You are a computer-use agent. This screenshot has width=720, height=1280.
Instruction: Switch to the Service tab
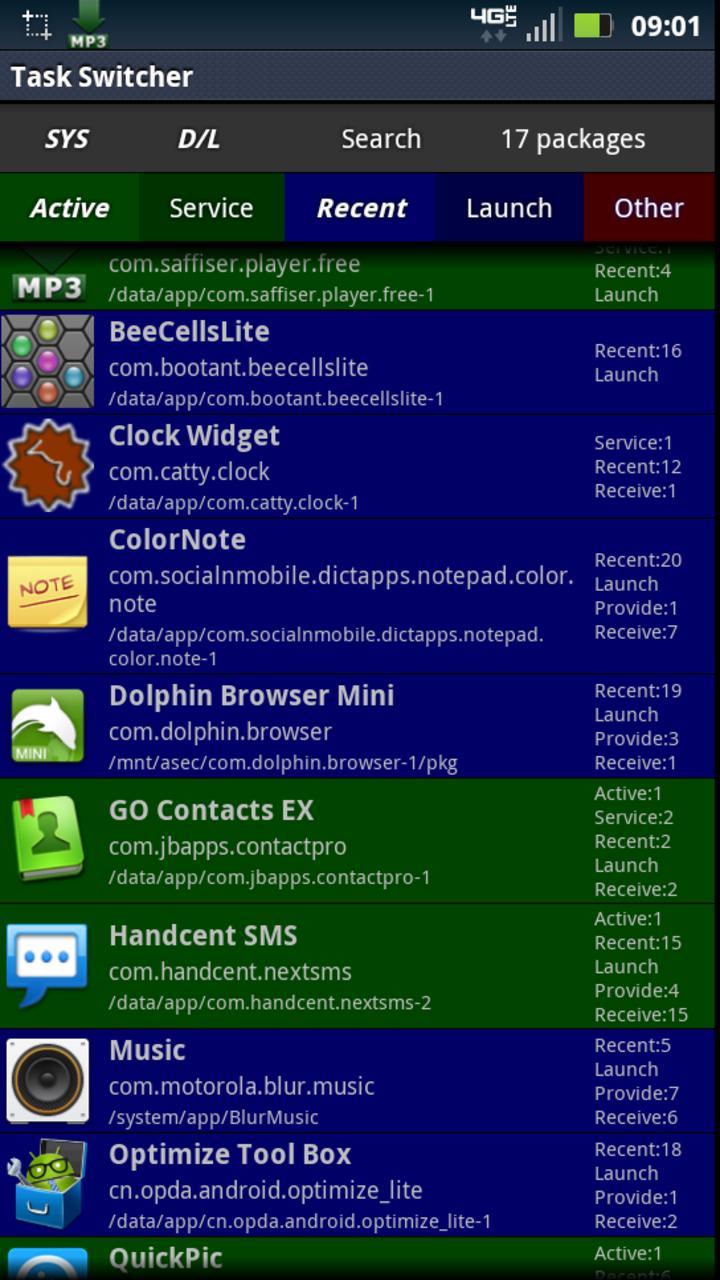pos(211,208)
